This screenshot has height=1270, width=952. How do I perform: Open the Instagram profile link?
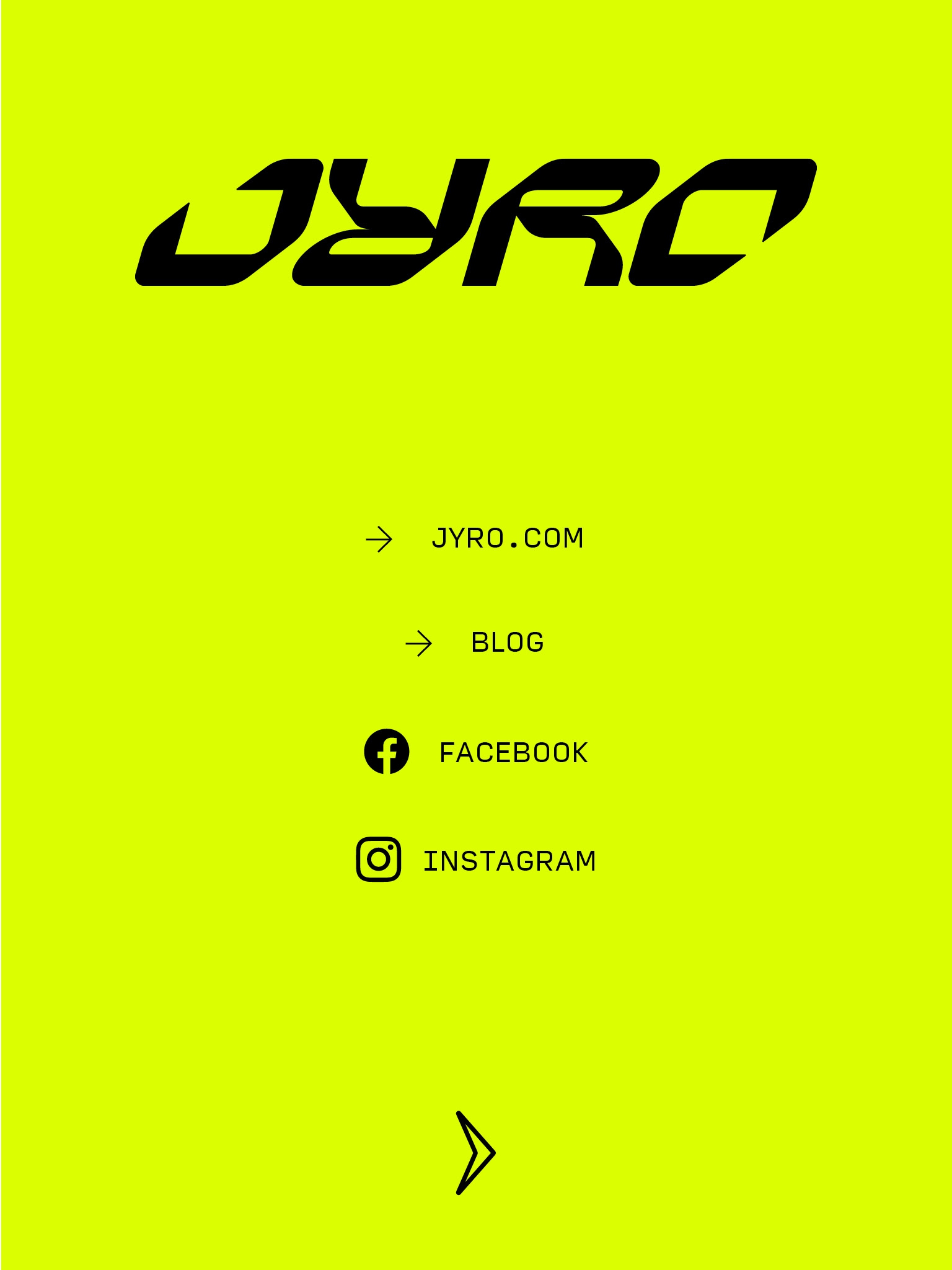509,861
